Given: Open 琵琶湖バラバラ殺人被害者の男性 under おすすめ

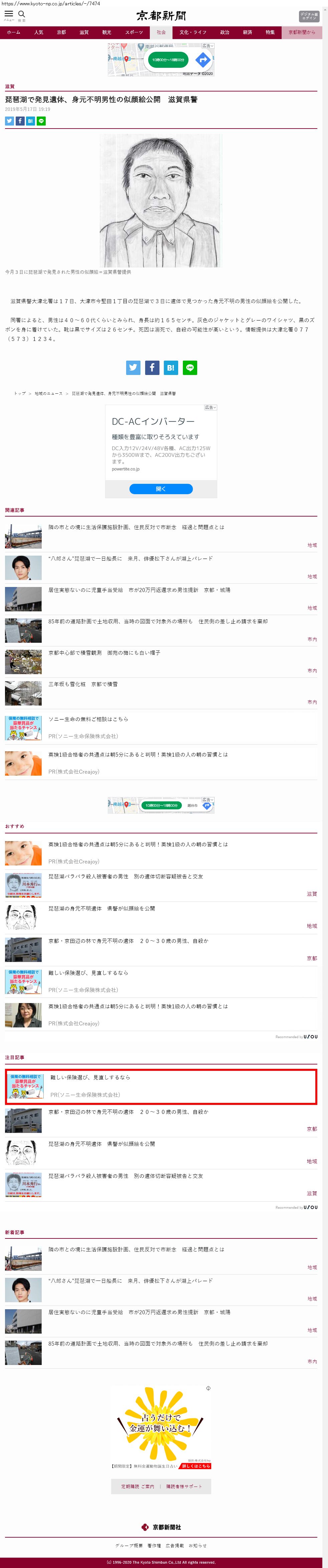Looking at the screenshot, I should (x=126, y=876).
